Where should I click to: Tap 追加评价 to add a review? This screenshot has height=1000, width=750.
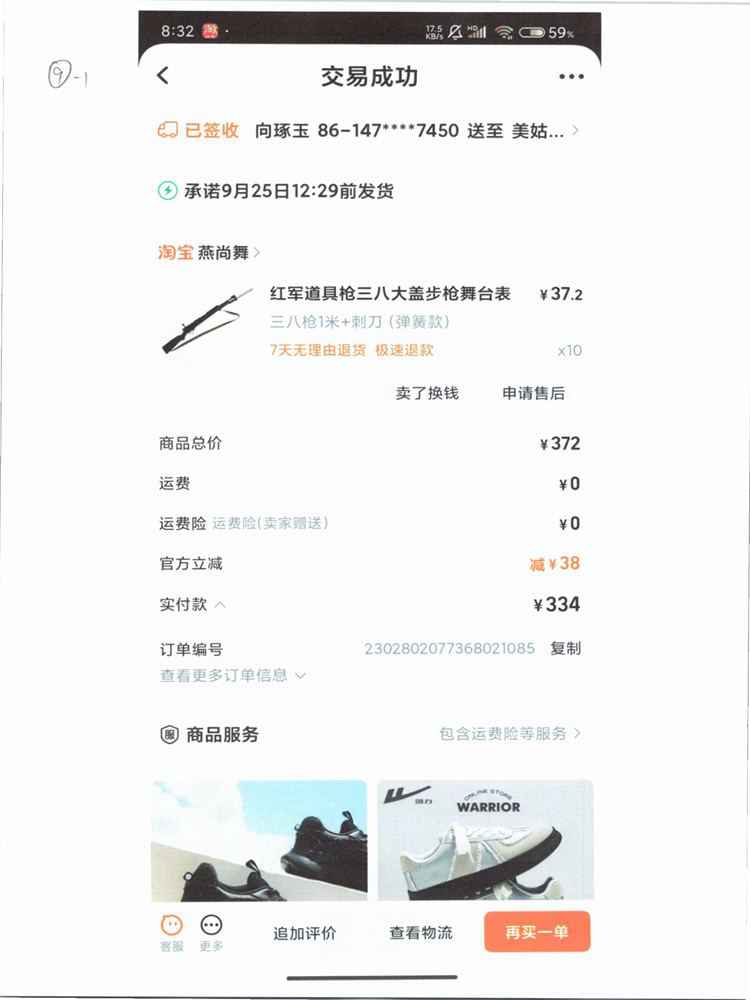[305, 933]
